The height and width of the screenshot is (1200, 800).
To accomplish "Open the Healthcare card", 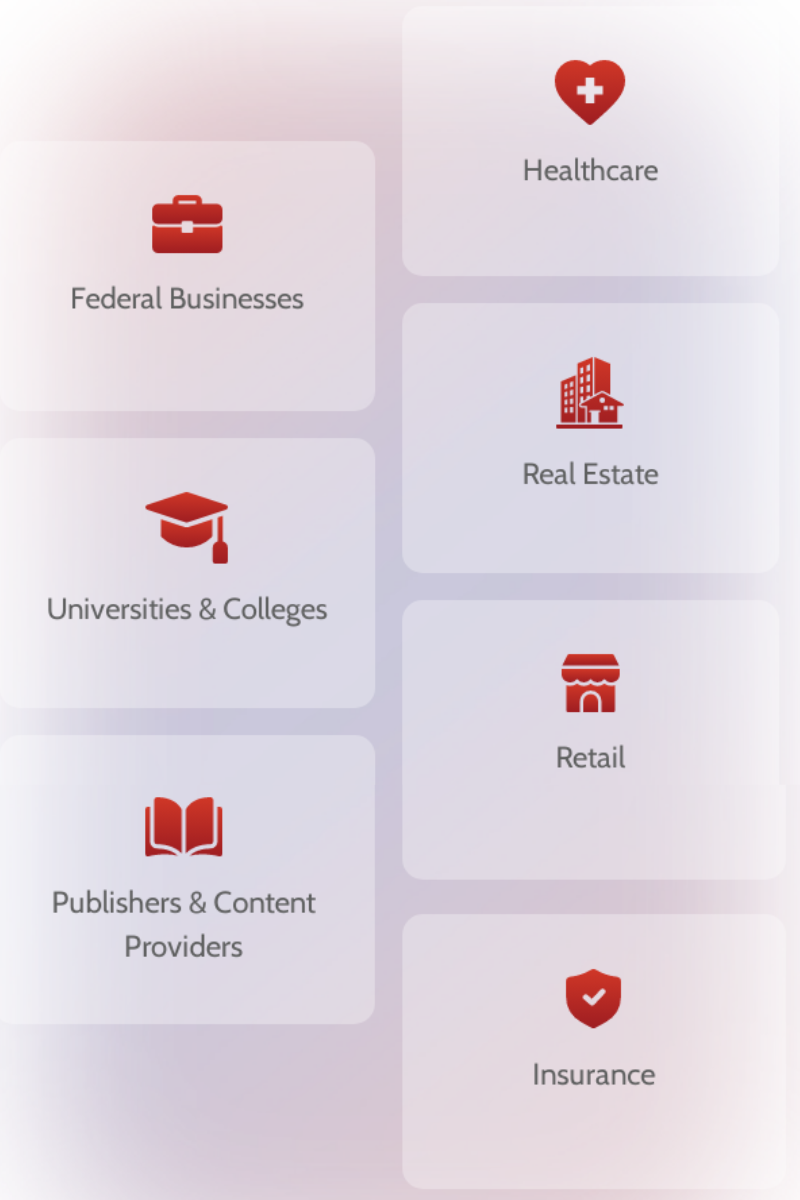I will pyautogui.click(x=590, y=140).
